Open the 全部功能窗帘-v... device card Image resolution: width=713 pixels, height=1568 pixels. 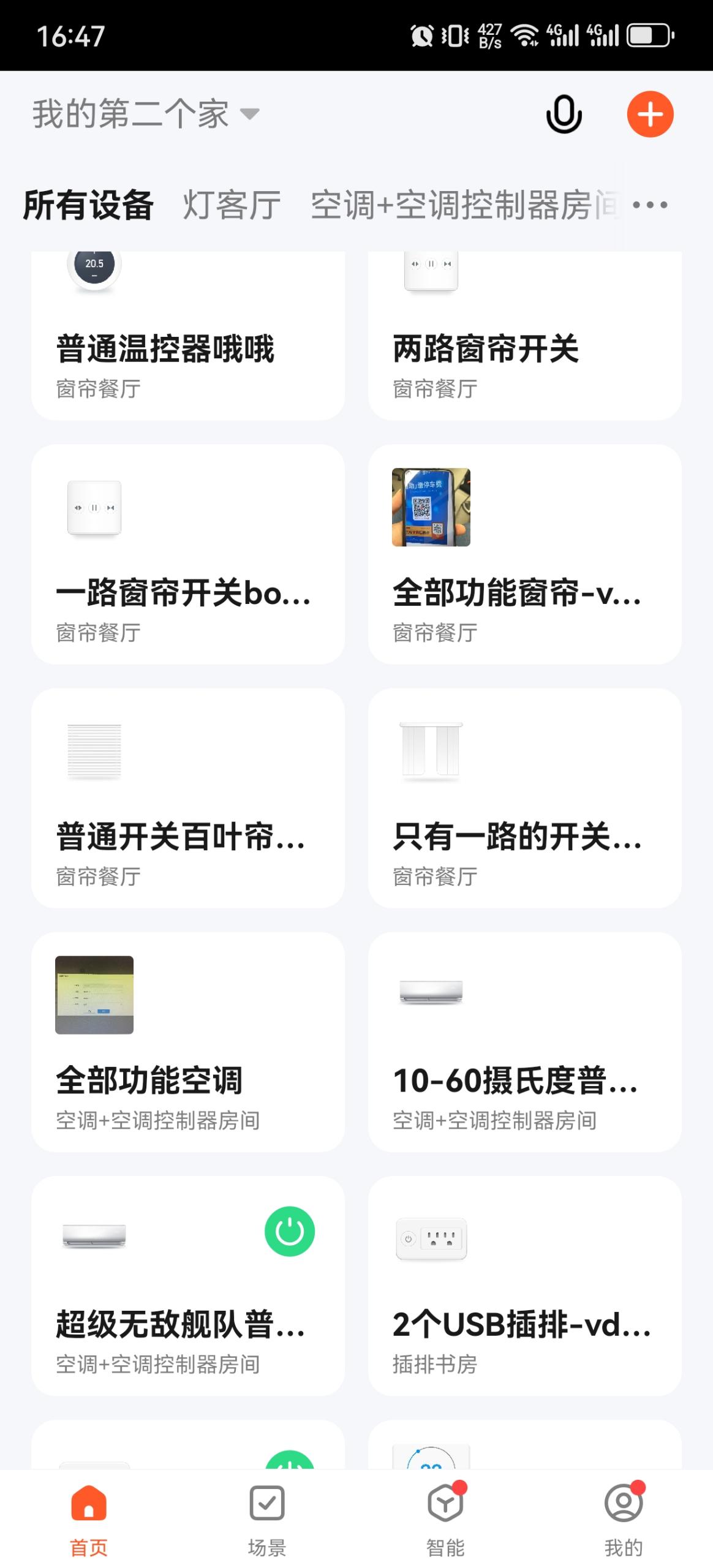[524, 554]
